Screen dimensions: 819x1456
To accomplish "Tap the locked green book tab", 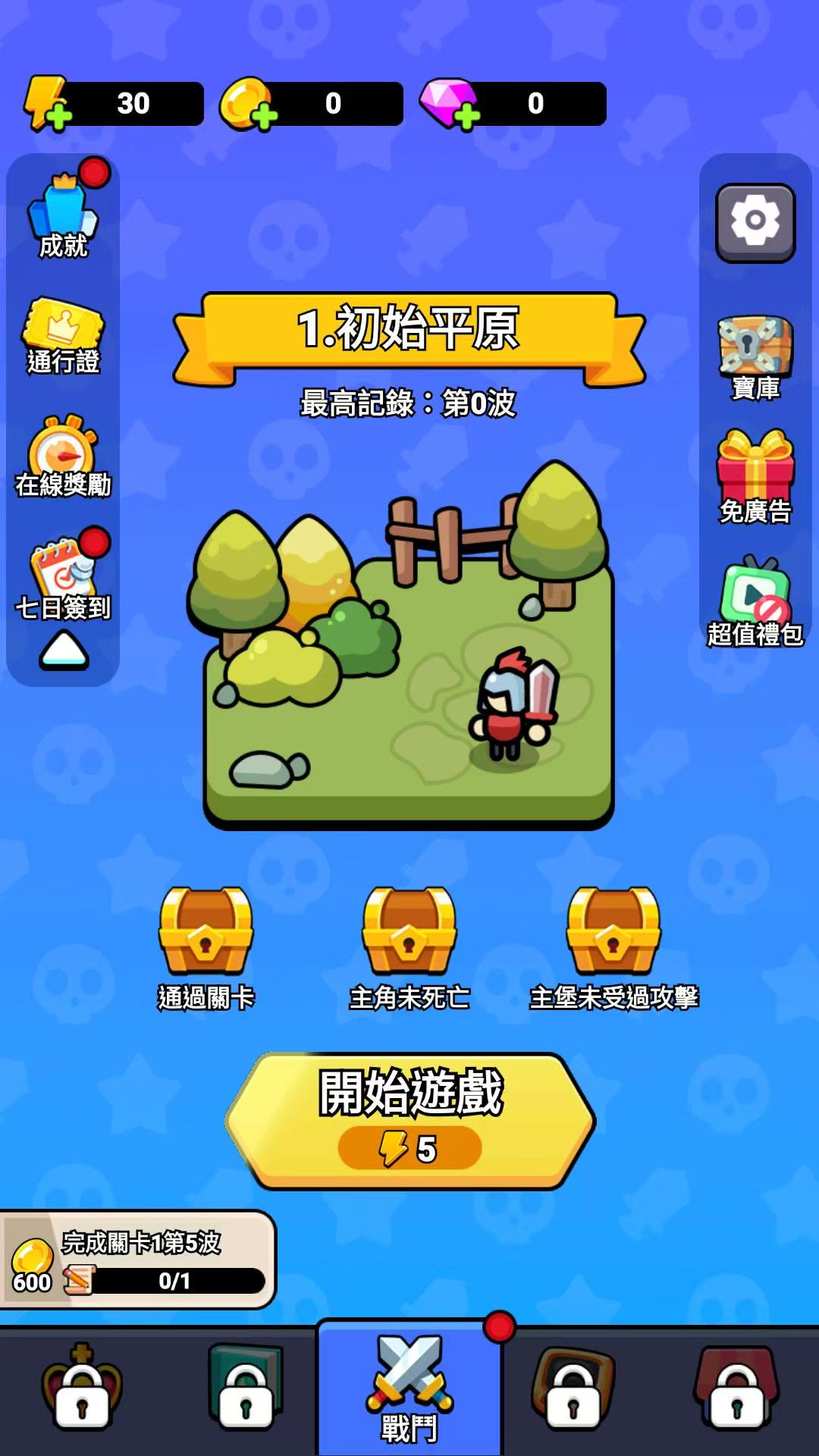I will coord(246,1389).
